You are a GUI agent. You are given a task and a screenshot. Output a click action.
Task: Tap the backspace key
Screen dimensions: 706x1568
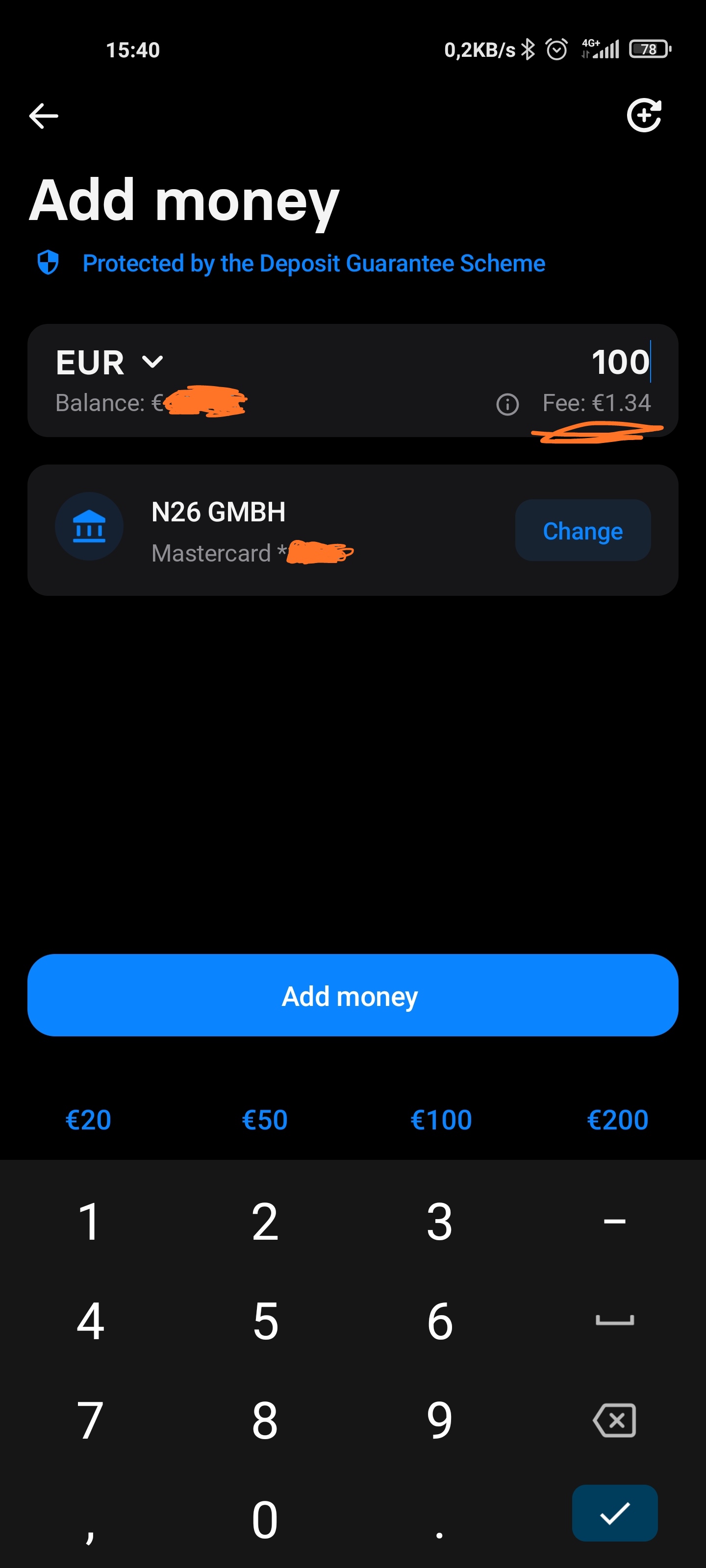614,1420
